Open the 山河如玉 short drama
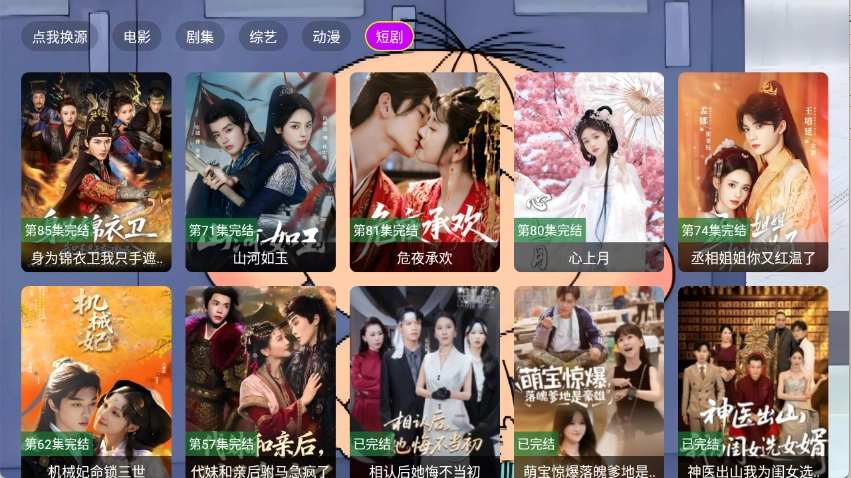 point(260,170)
